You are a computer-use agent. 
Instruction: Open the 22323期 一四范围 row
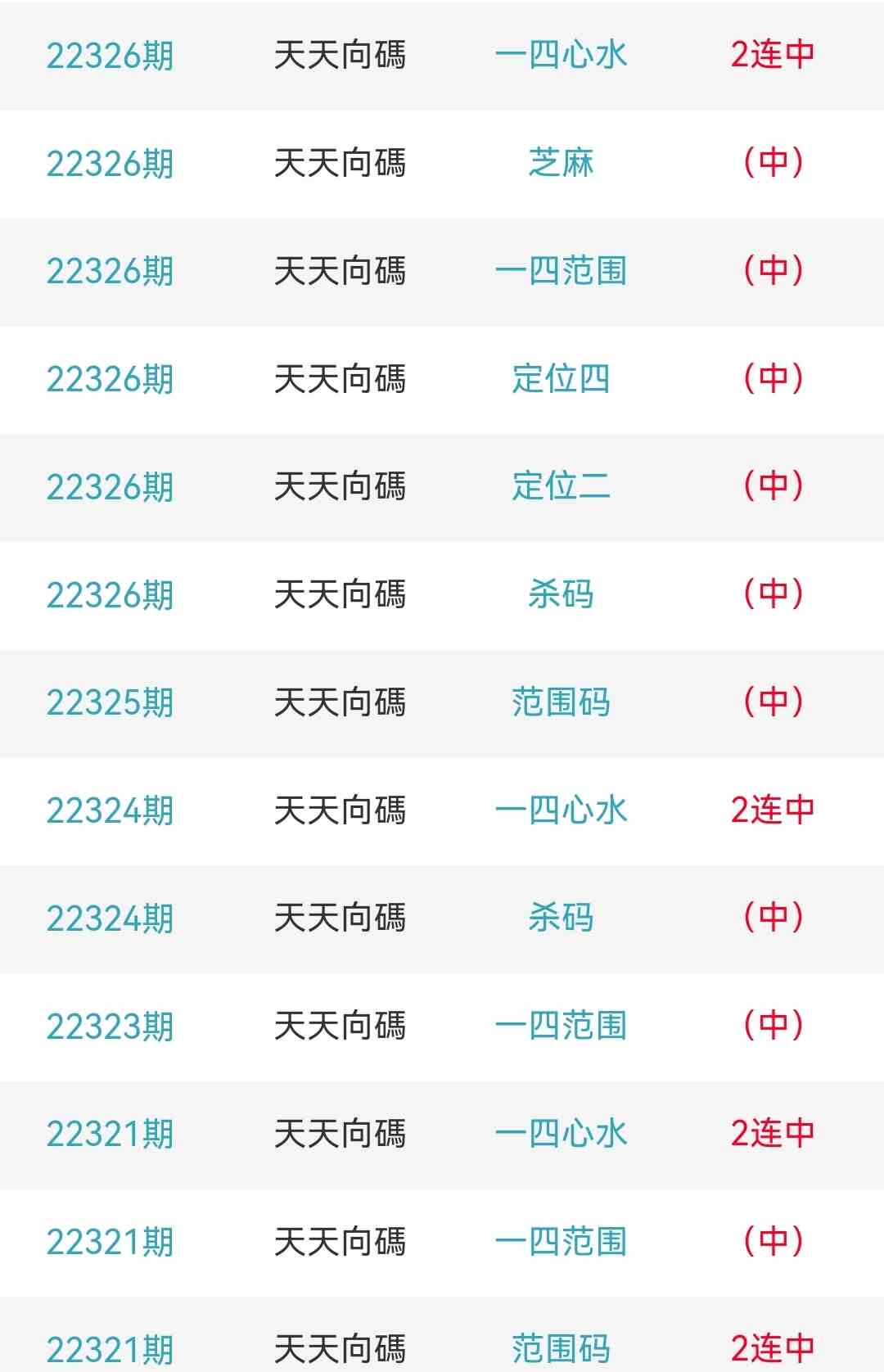(561, 1026)
